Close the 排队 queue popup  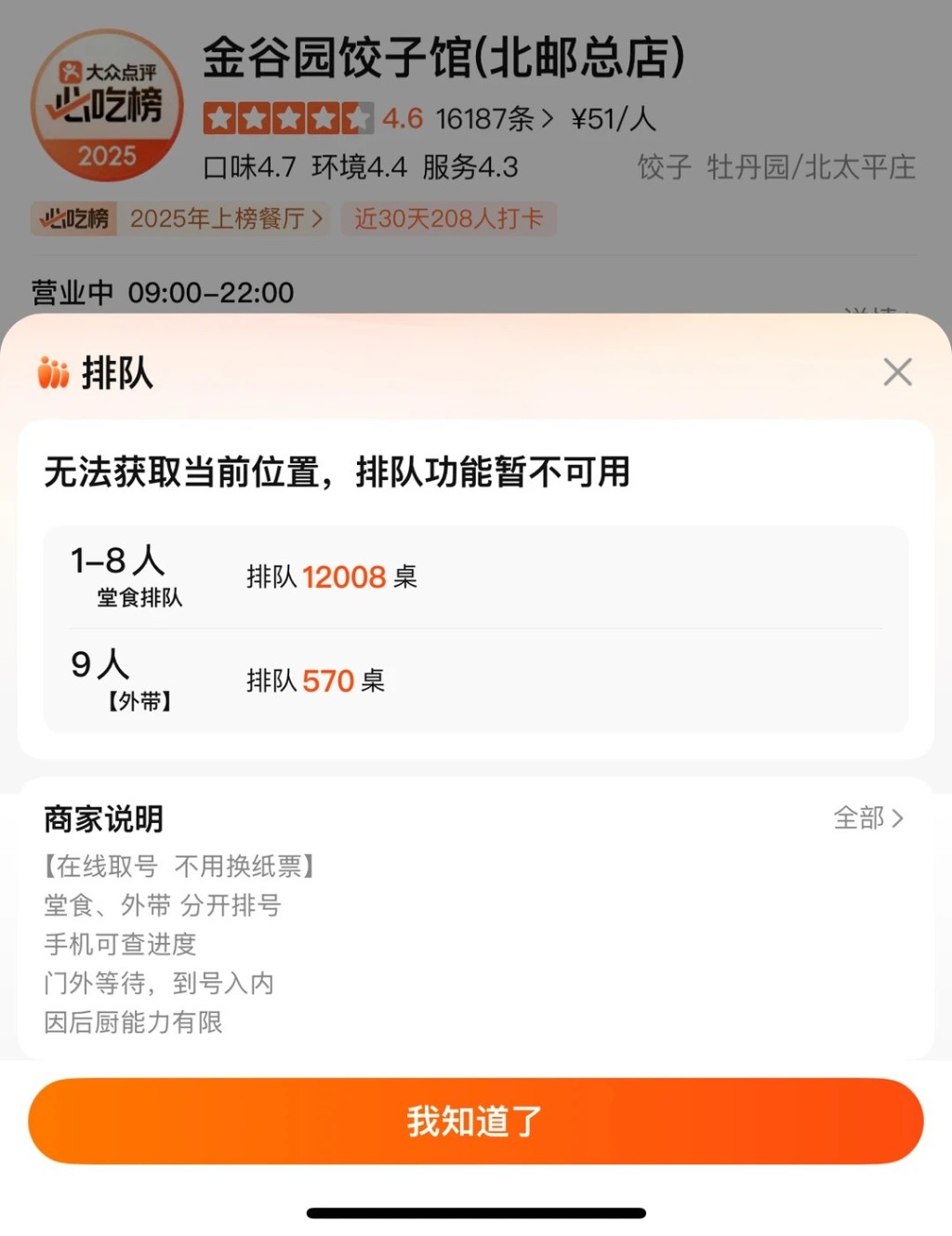click(x=896, y=372)
